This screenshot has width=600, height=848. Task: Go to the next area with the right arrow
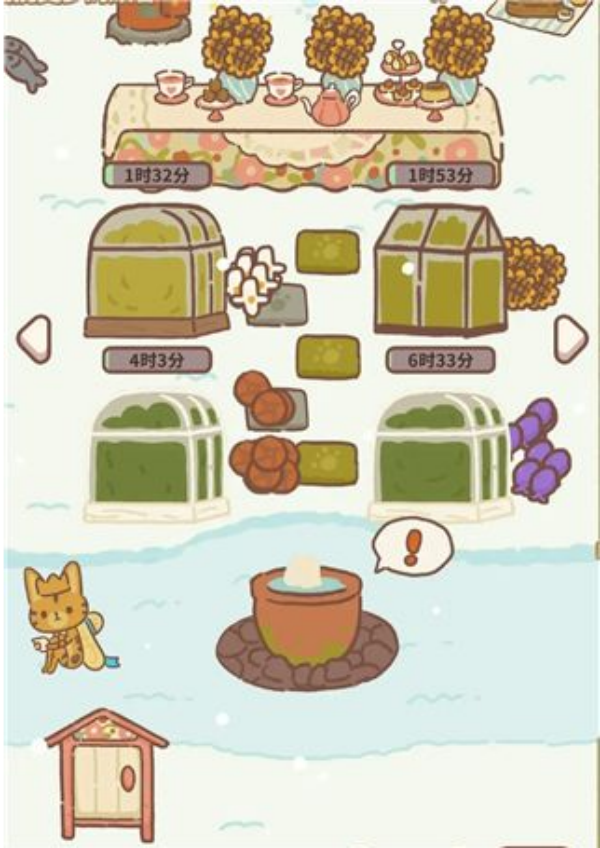point(570,338)
